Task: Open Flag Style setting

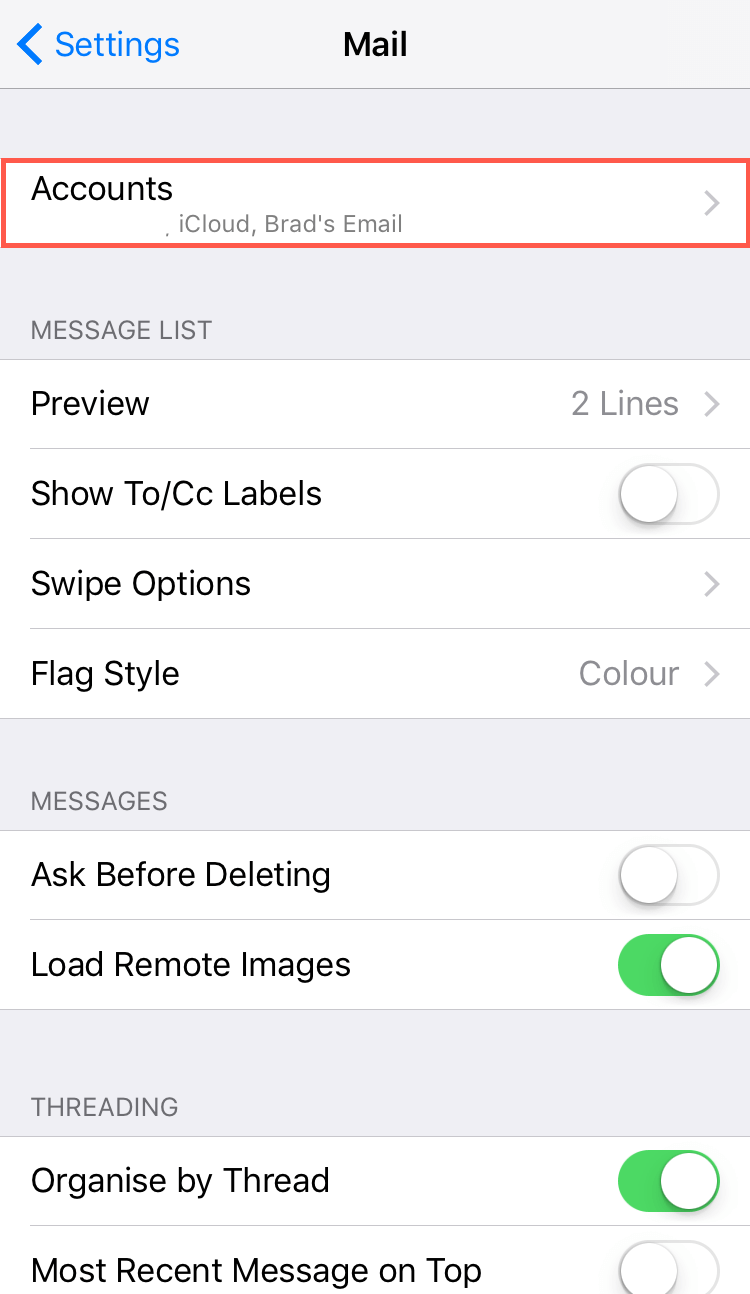Action: (375, 674)
